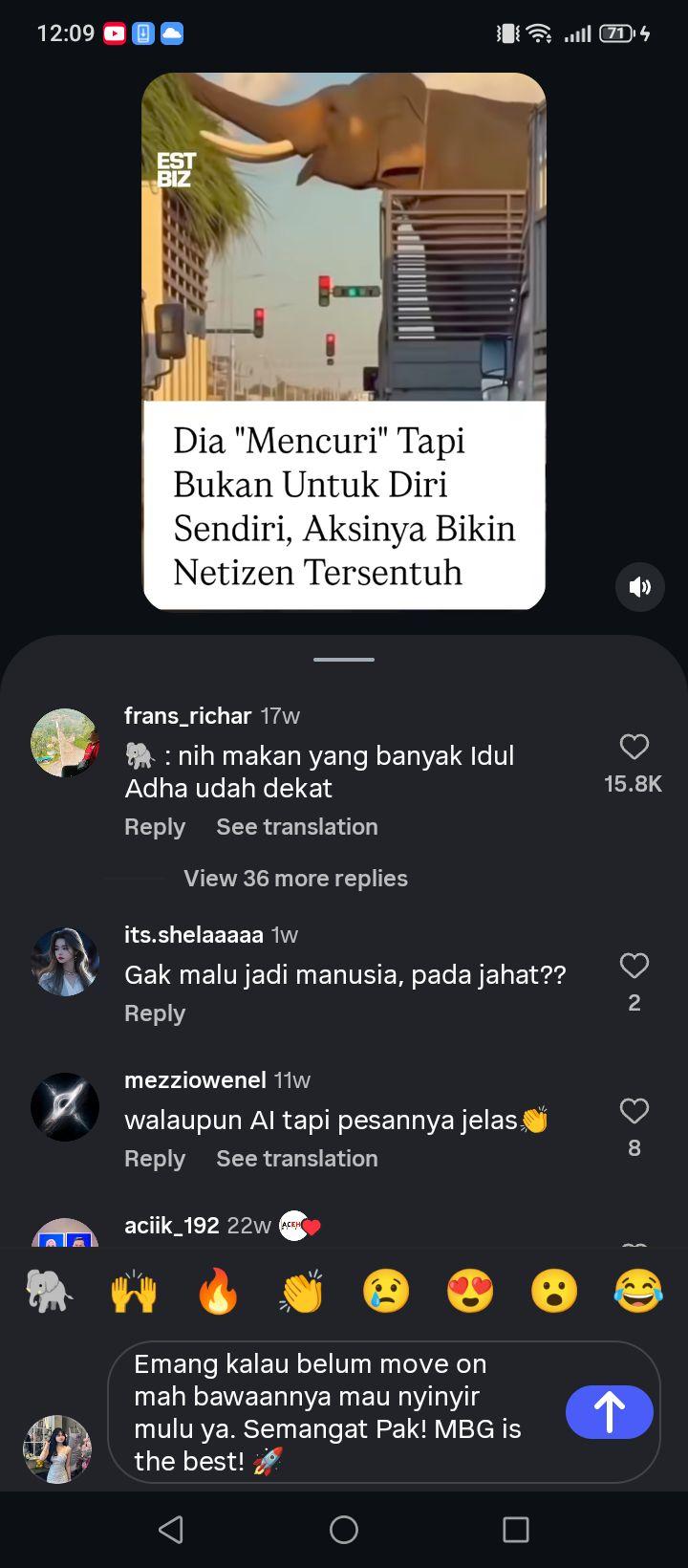Like frans_richar's comment
This screenshot has height=1568, width=688.
[634, 747]
